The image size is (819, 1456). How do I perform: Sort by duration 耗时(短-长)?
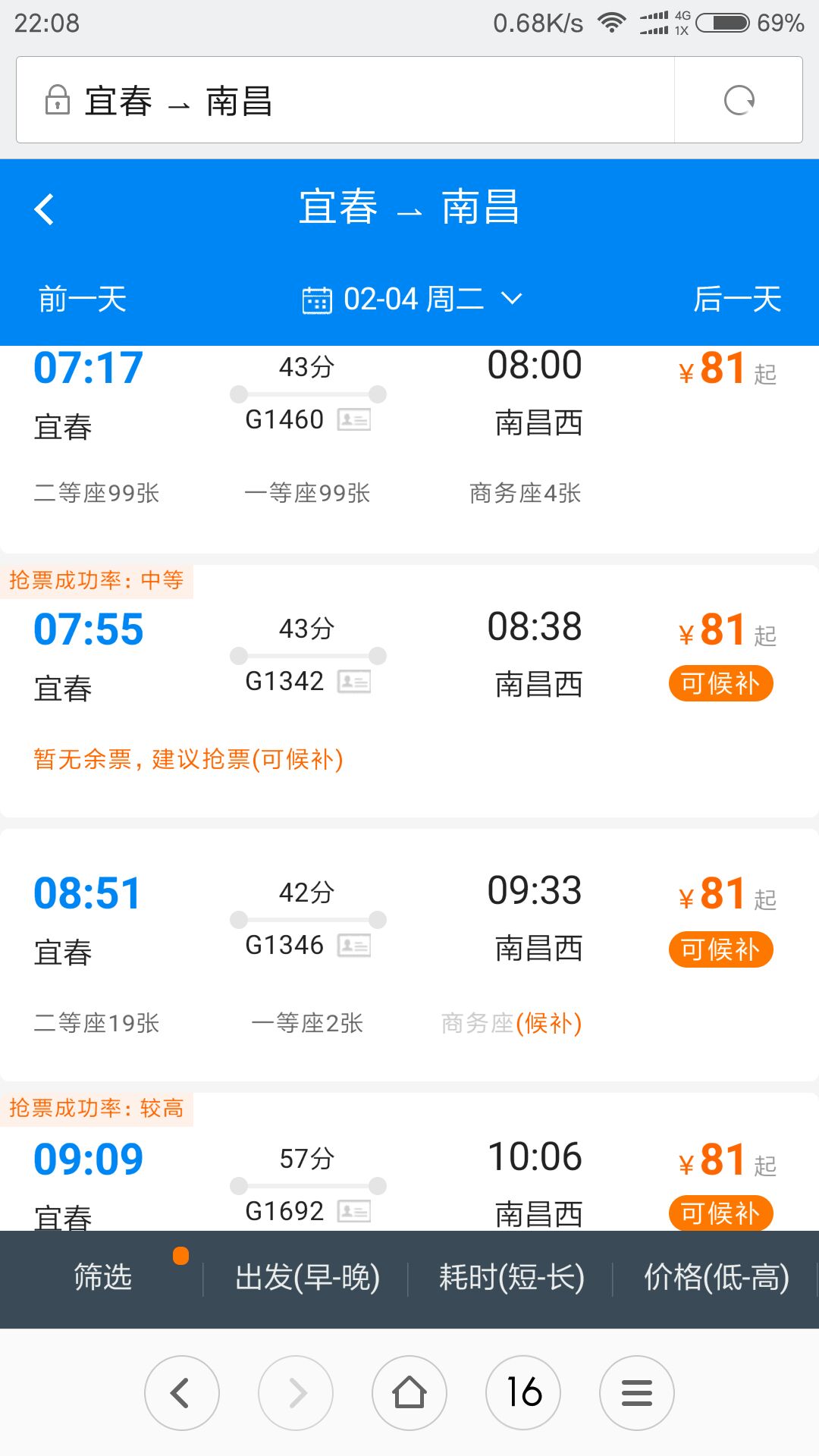(x=512, y=1277)
